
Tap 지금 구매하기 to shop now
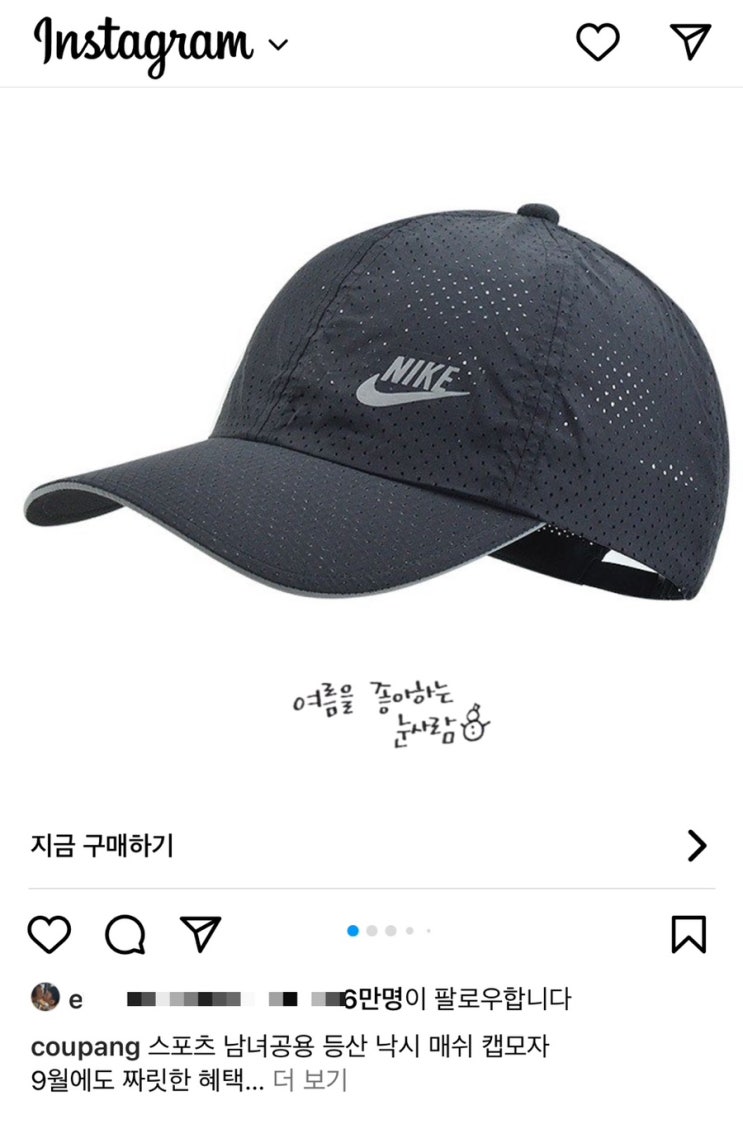pyautogui.click(x=102, y=846)
